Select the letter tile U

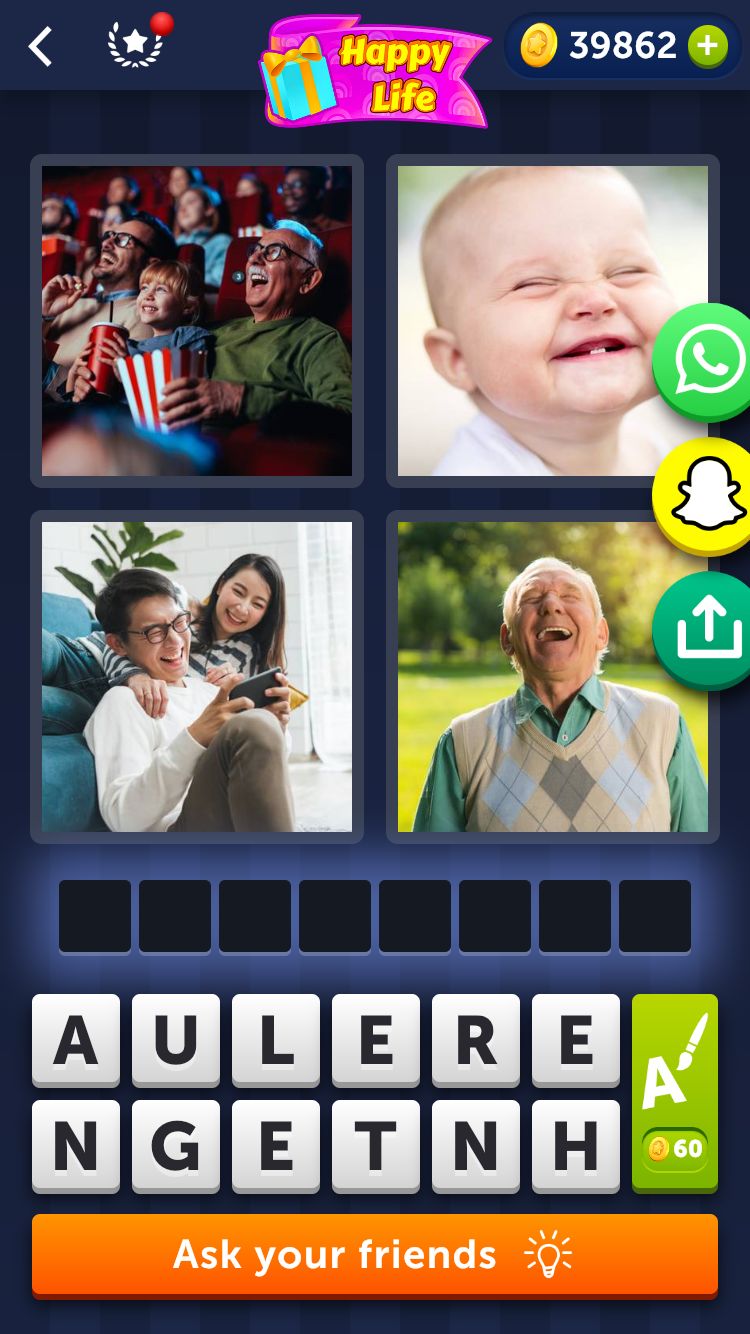tap(176, 1040)
